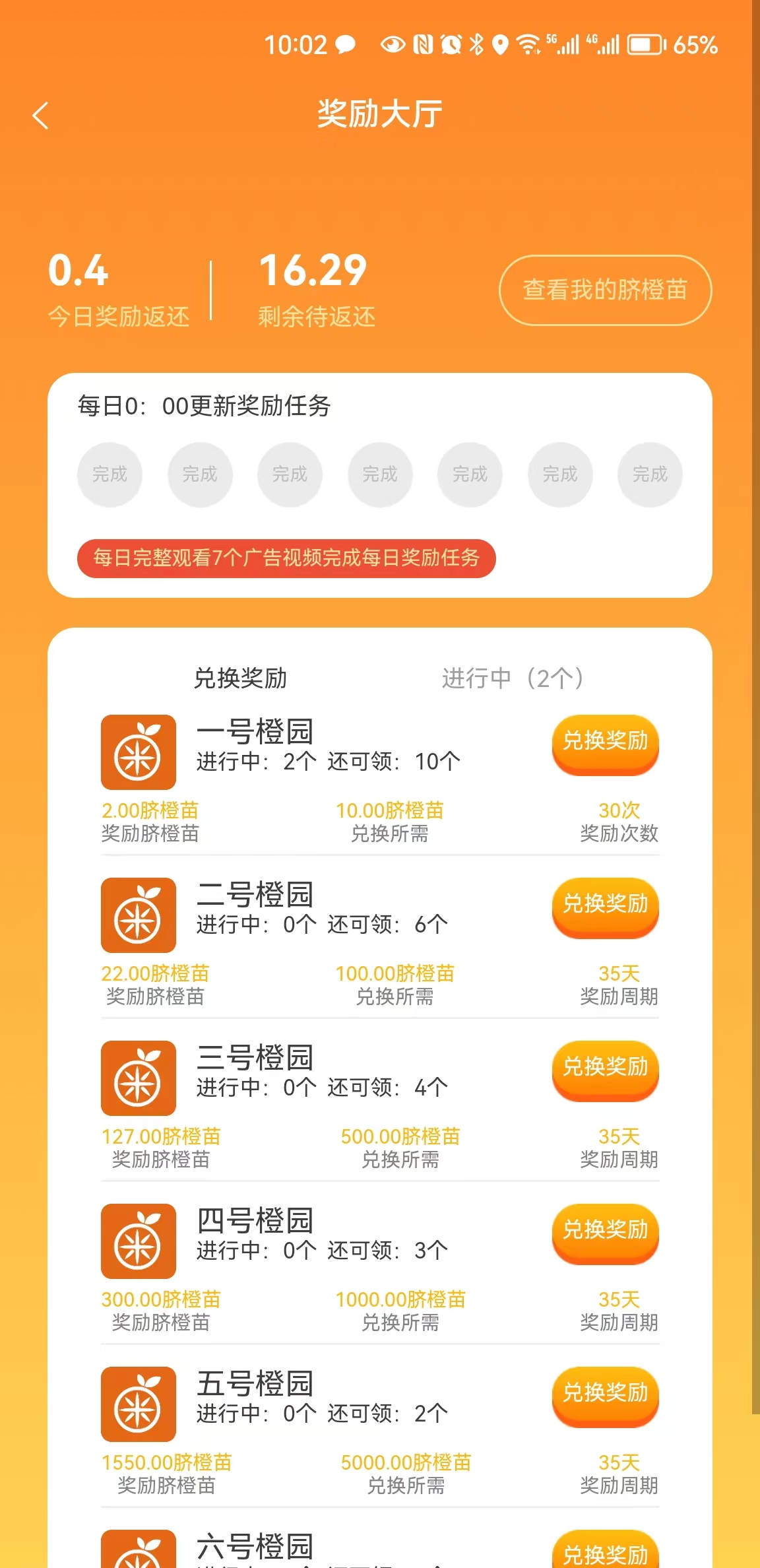Tap 兑换奖励 button for 一号橙园
760x1568 pixels.
[604, 744]
